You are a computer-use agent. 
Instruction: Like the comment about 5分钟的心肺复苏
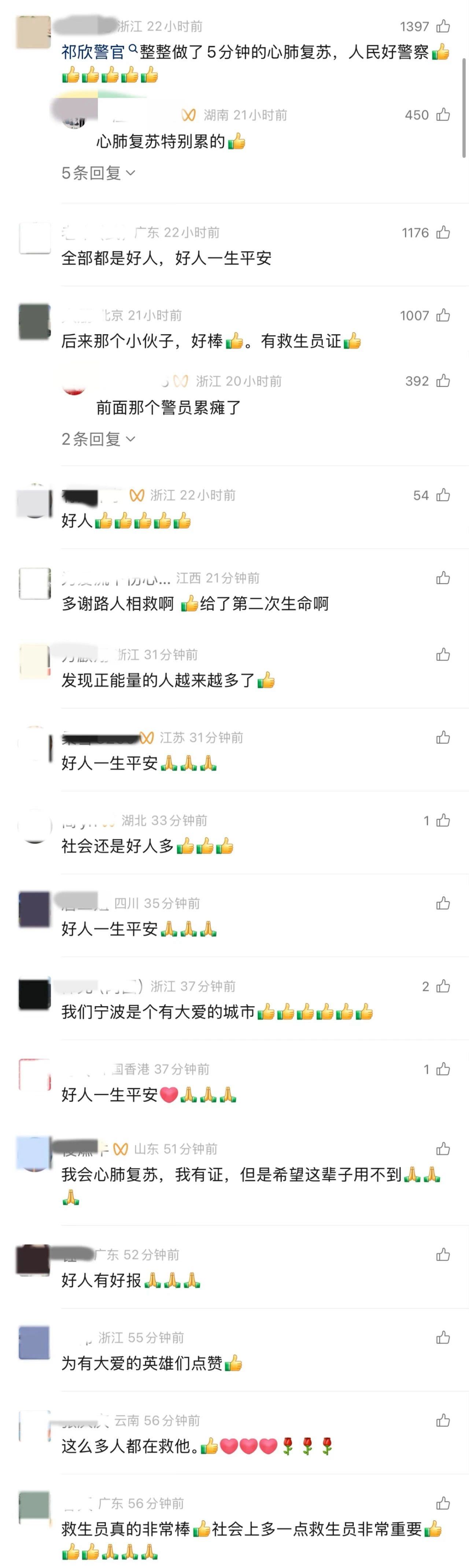click(443, 26)
